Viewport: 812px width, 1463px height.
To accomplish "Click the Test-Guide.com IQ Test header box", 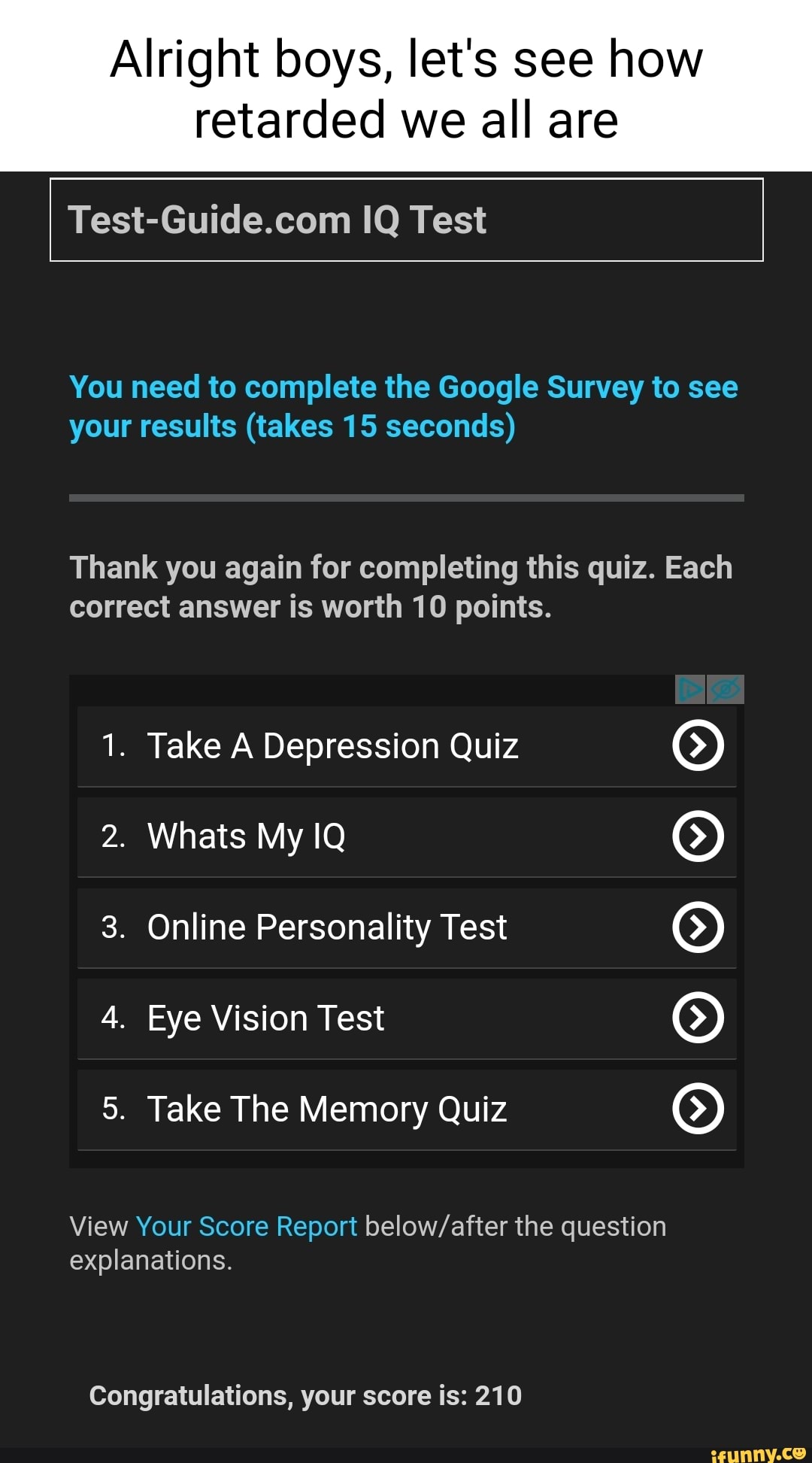I will 406,219.
